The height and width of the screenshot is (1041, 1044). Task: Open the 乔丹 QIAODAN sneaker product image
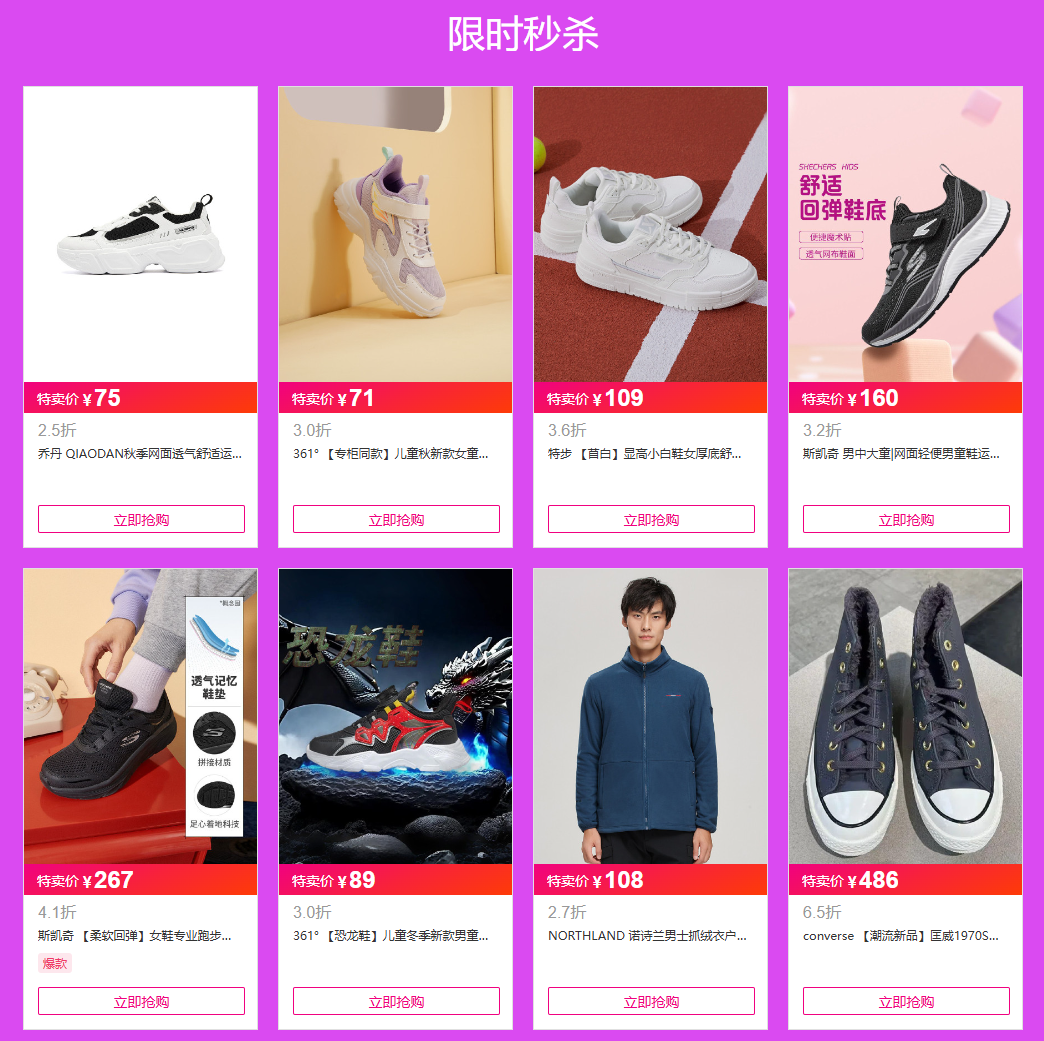pyautogui.click(x=141, y=234)
